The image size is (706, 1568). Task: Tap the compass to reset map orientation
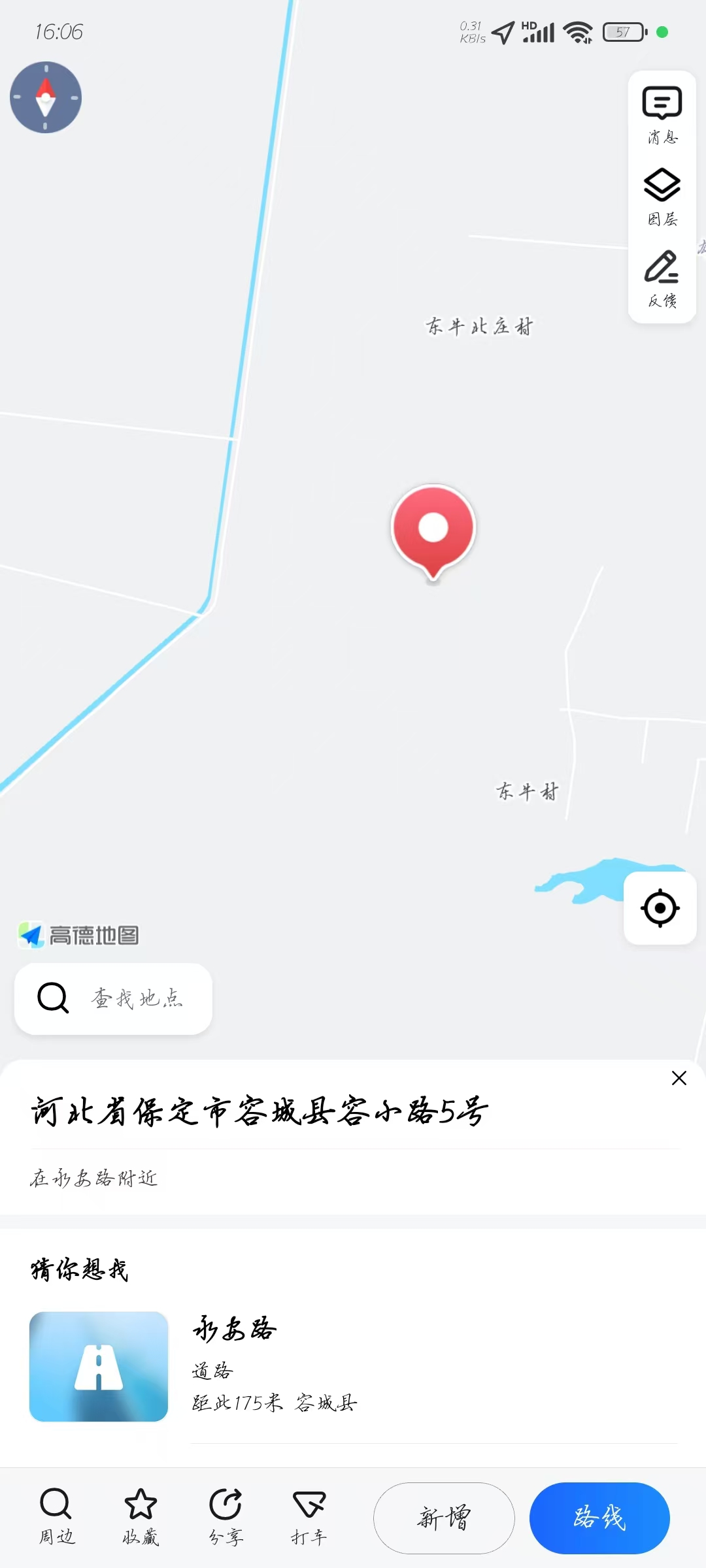coord(46,97)
